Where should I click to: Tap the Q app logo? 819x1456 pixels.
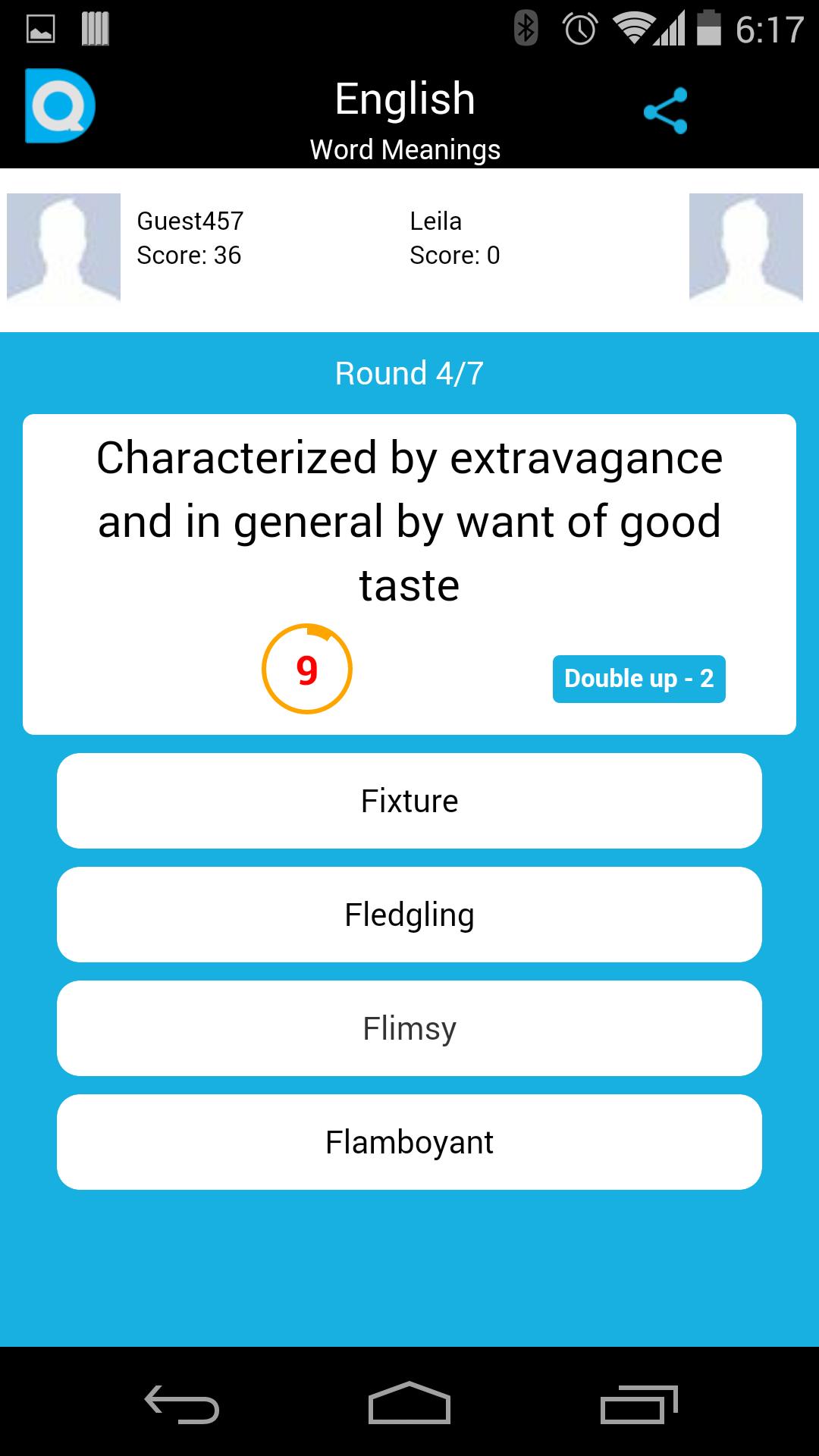tap(60, 106)
